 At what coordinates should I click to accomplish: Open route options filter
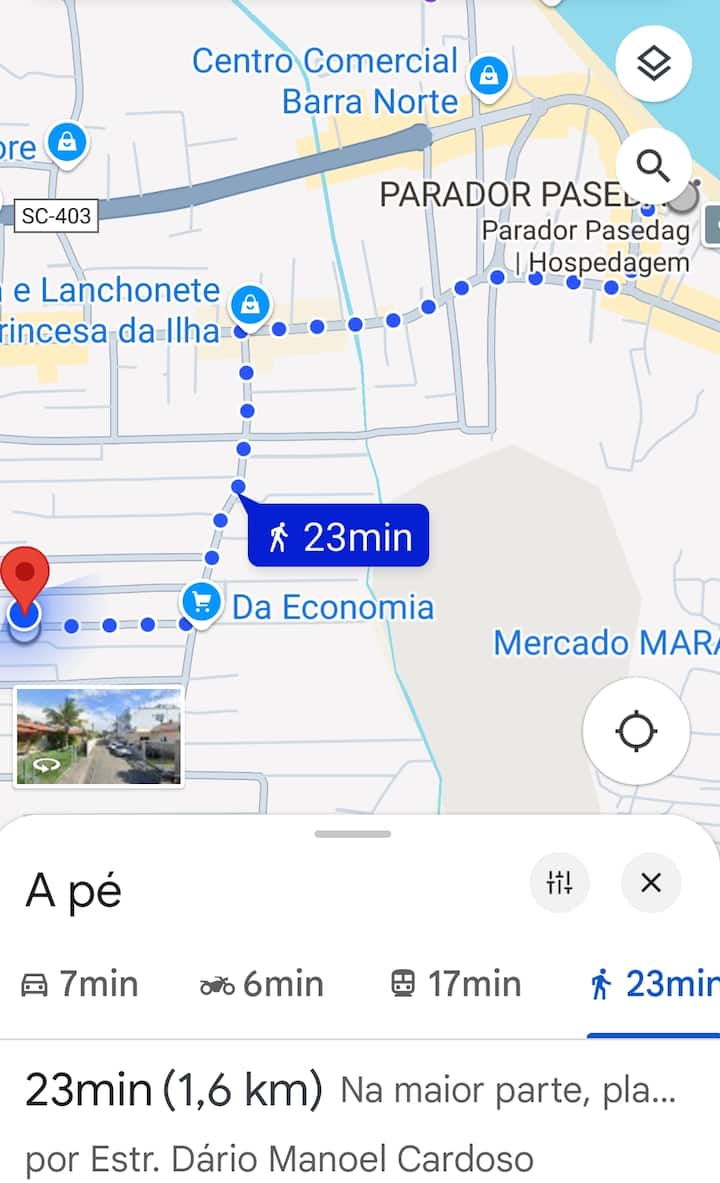559,882
